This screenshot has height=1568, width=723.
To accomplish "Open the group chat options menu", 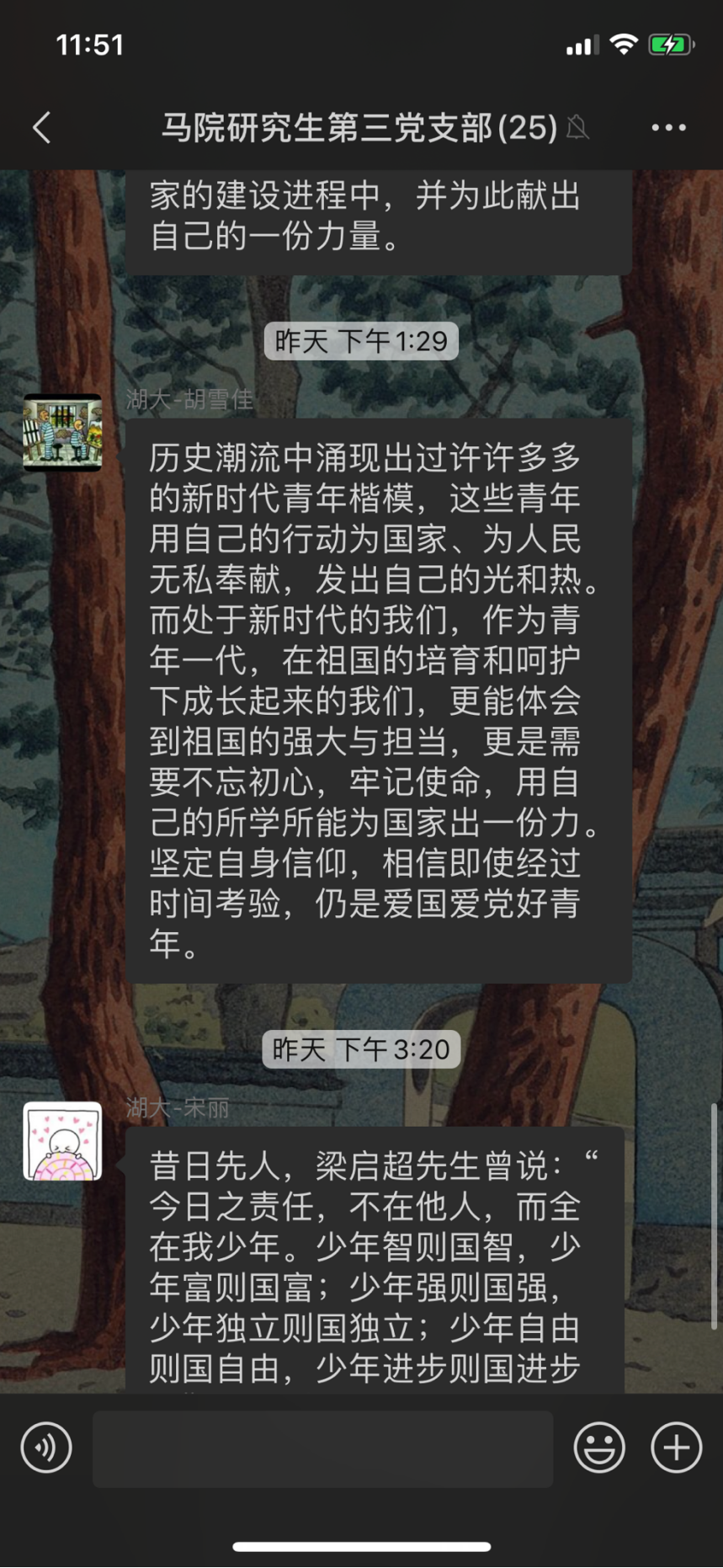I will tap(668, 128).
